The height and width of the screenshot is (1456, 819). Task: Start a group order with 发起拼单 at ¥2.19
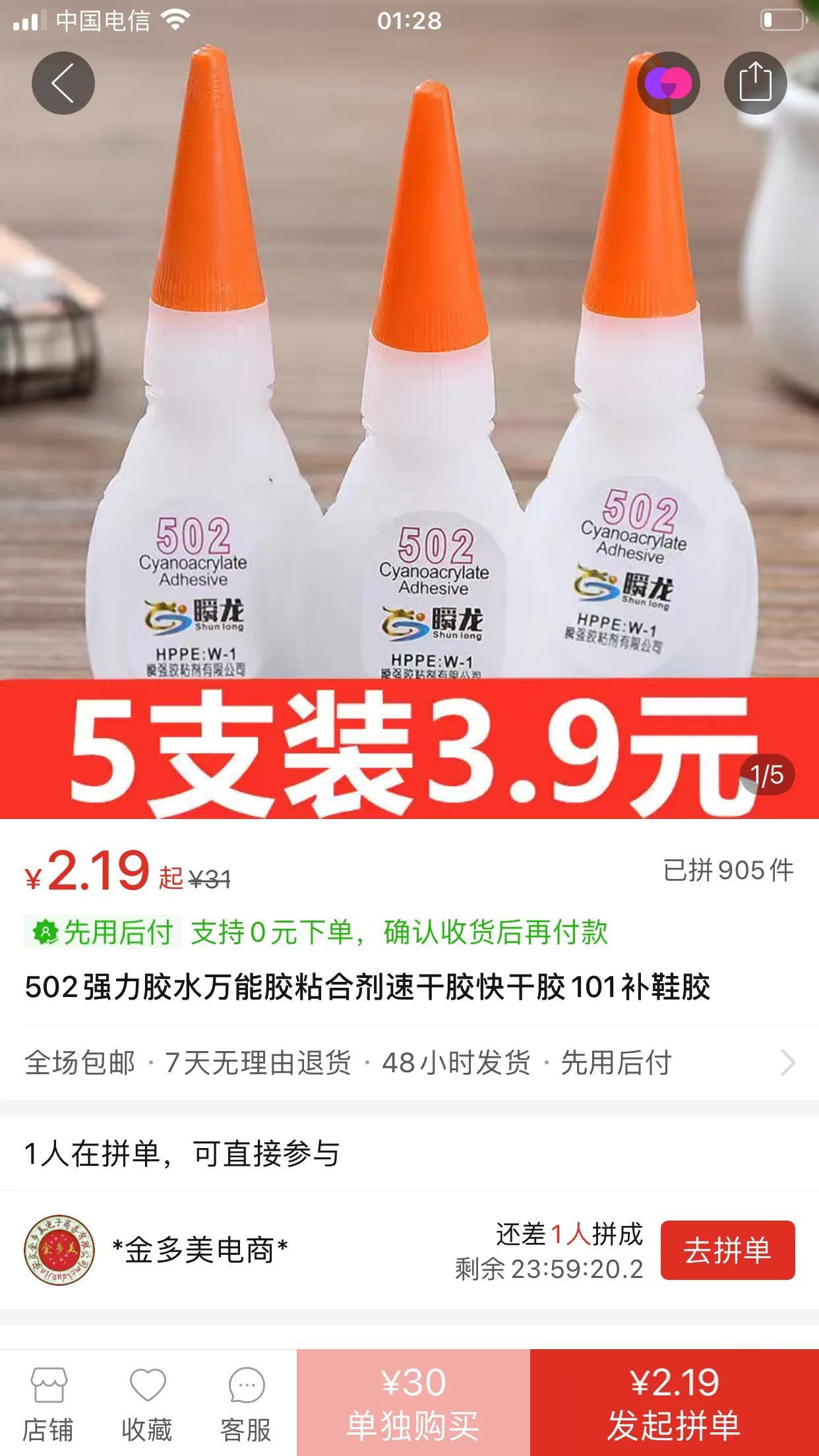point(674,1403)
